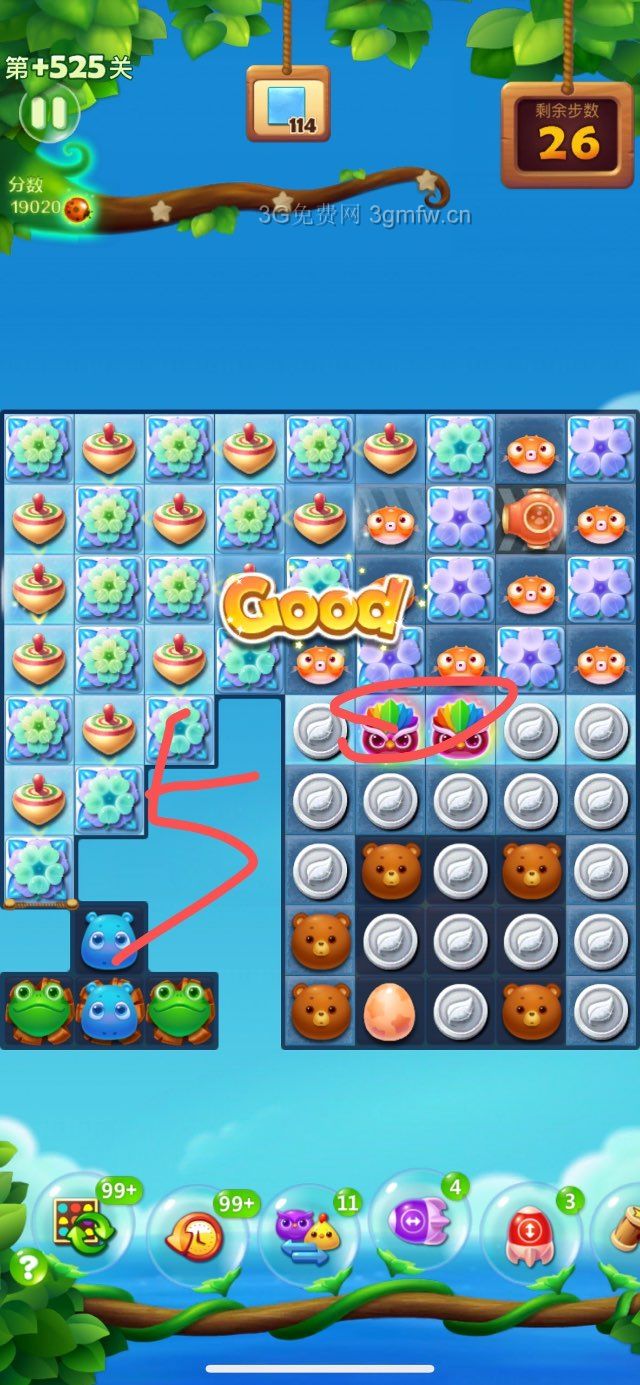Use the board refresh booster
640x1385 pixels.
(78, 1226)
